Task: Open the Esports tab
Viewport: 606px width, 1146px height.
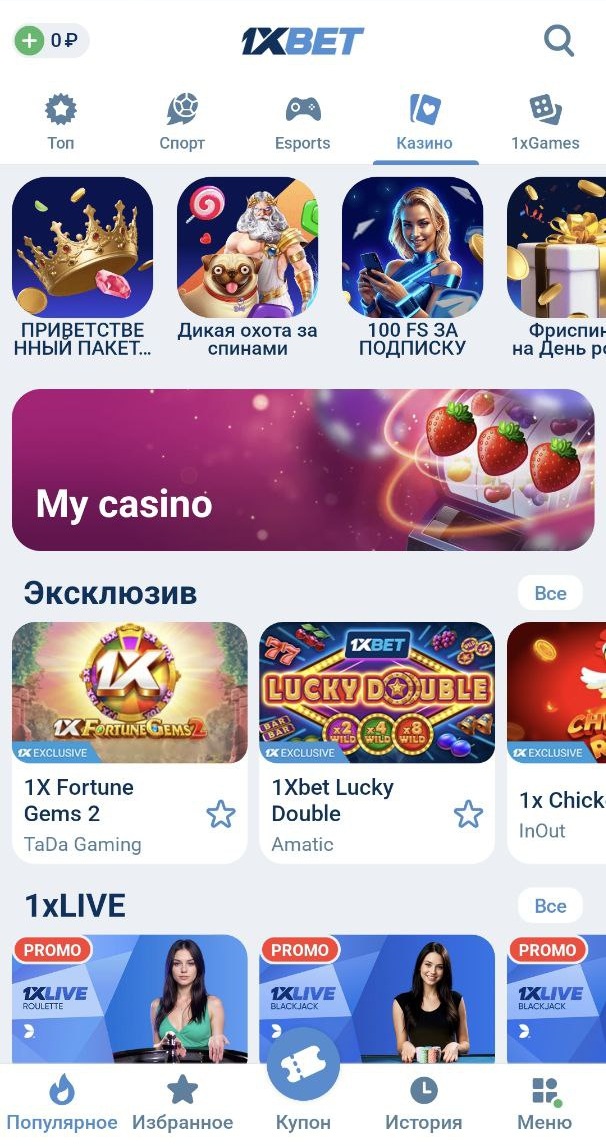Action: 302,122
